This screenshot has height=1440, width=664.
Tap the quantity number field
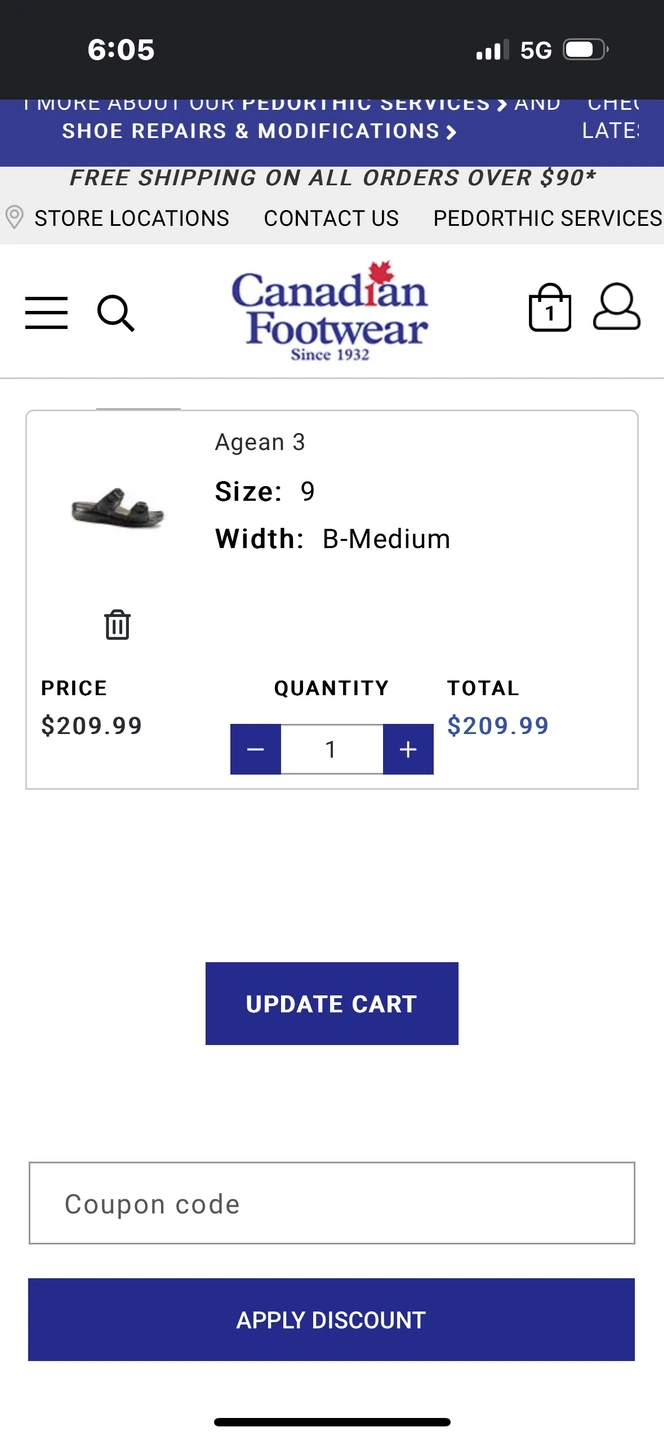coord(332,750)
